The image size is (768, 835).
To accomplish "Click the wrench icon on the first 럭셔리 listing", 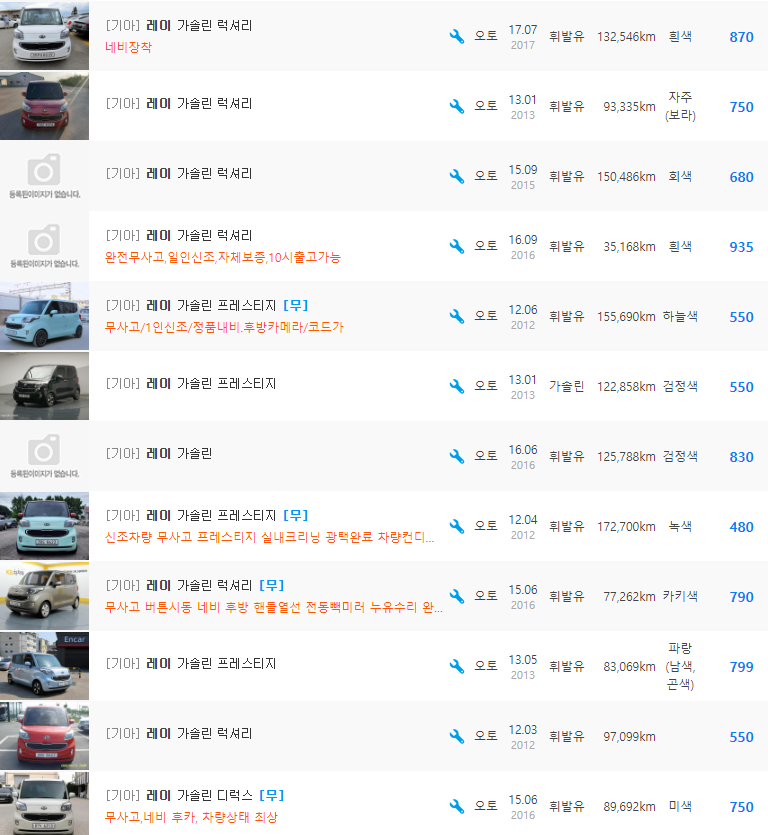I will coord(457,37).
